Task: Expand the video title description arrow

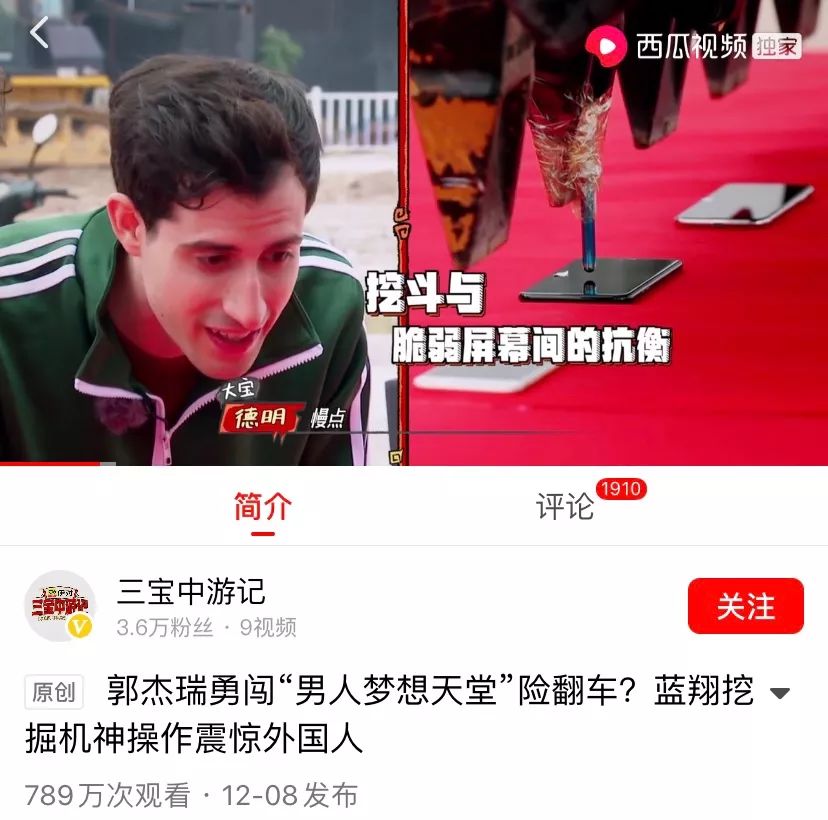Action: pyautogui.click(x=781, y=693)
